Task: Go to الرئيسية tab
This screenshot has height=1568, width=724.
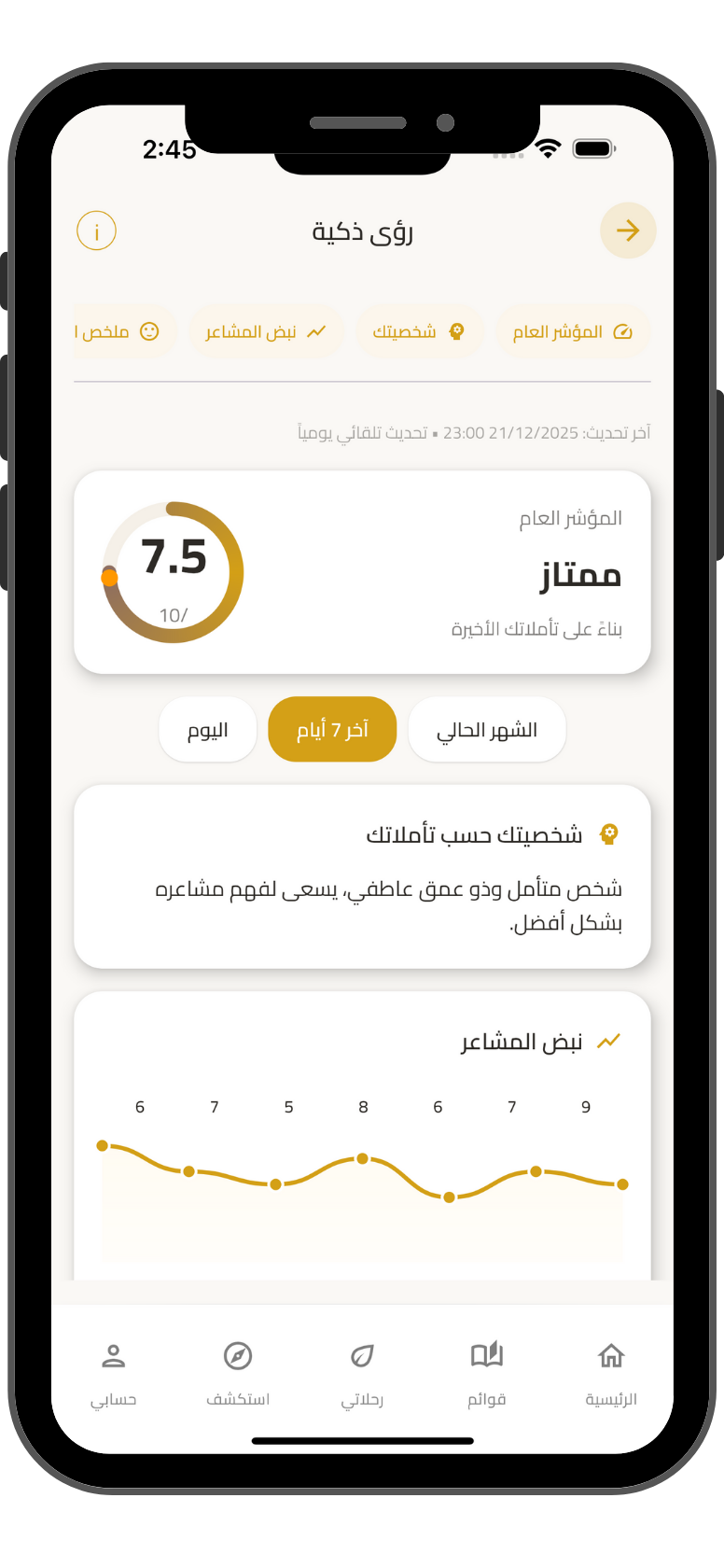Action: pos(611,1373)
